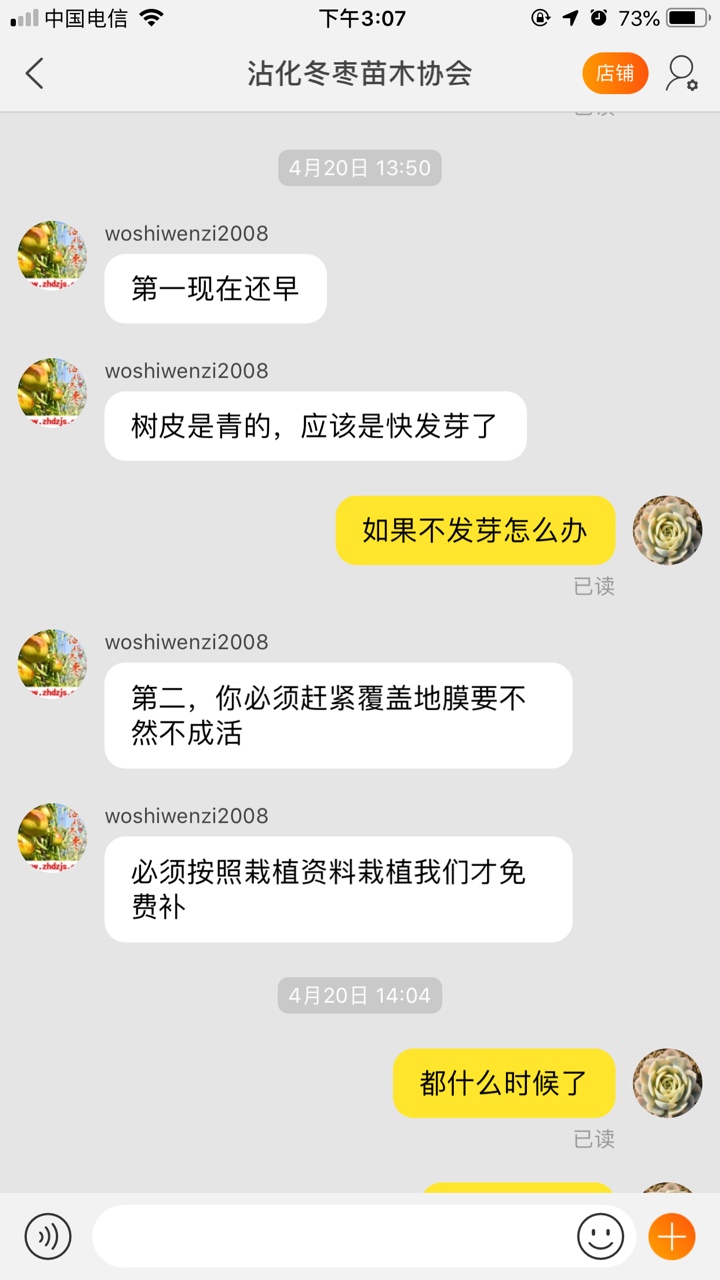Image resolution: width=720 pixels, height=1280 pixels.
Task: Open the contact settings icon
Action: click(x=682, y=73)
